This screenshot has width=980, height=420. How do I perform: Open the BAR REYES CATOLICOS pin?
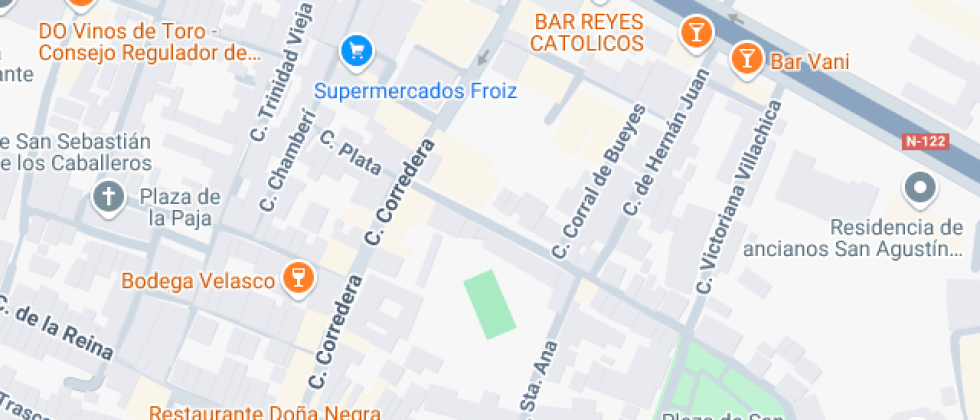point(696,32)
